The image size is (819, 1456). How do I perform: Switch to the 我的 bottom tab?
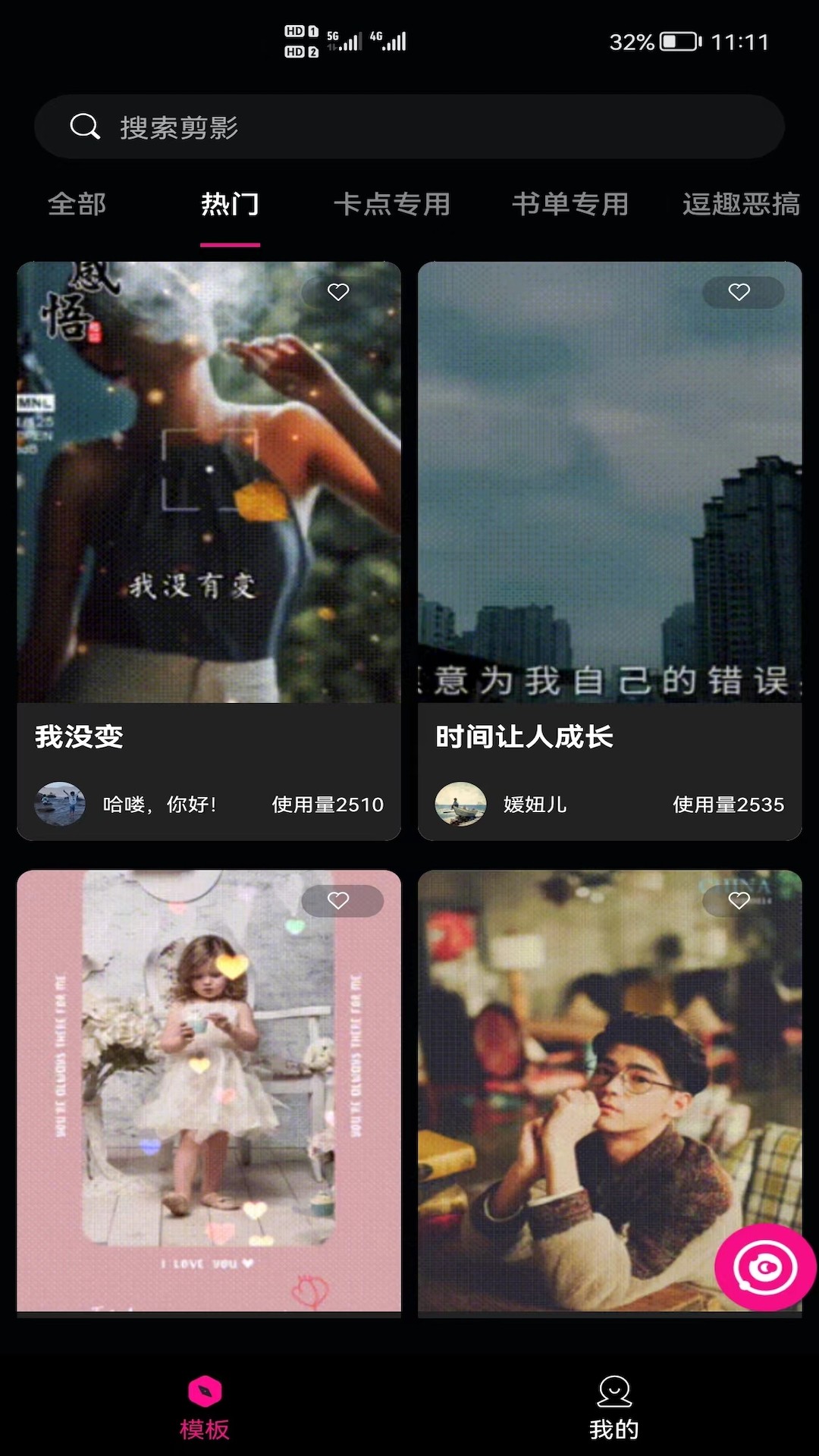pos(613,1407)
